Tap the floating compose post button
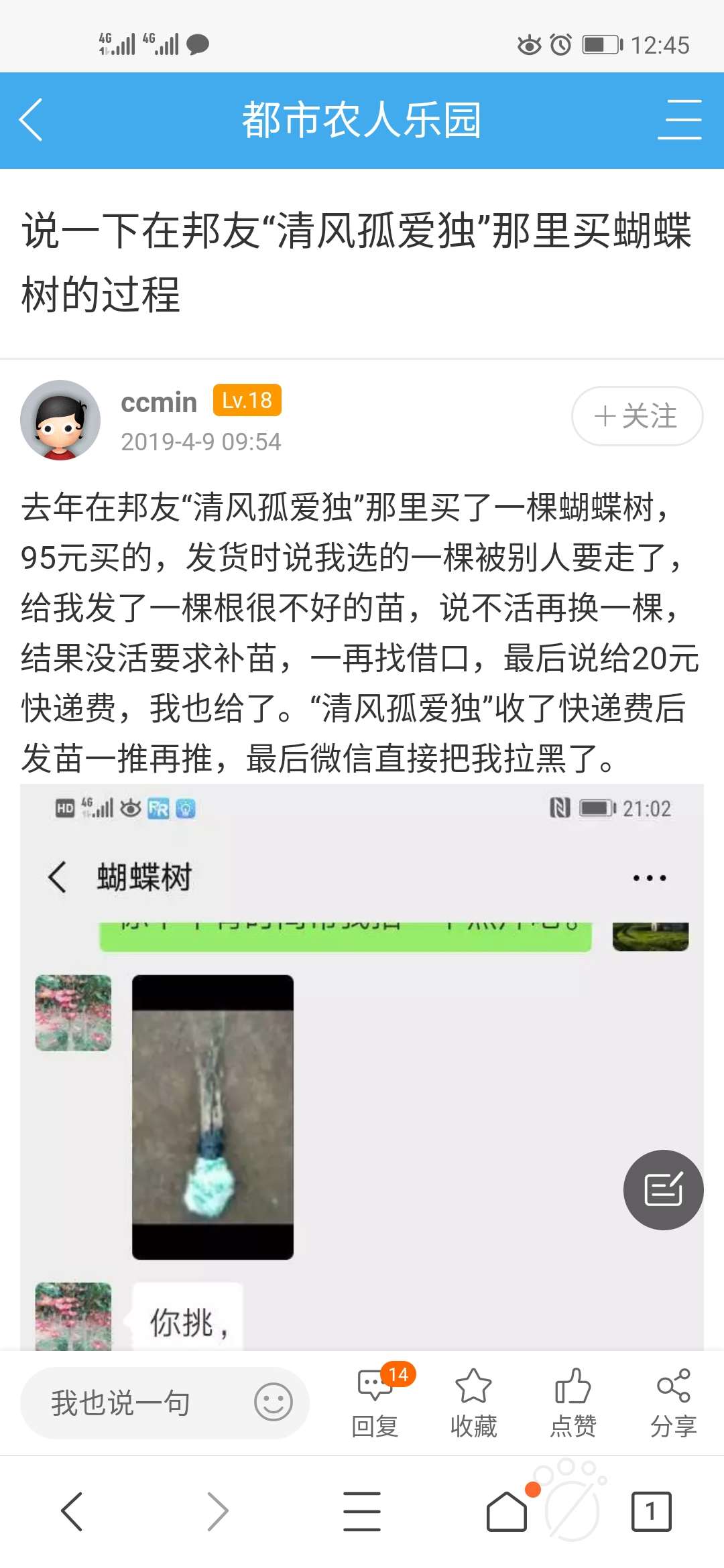This screenshot has width=724, height=1568. pos(663,1190)
